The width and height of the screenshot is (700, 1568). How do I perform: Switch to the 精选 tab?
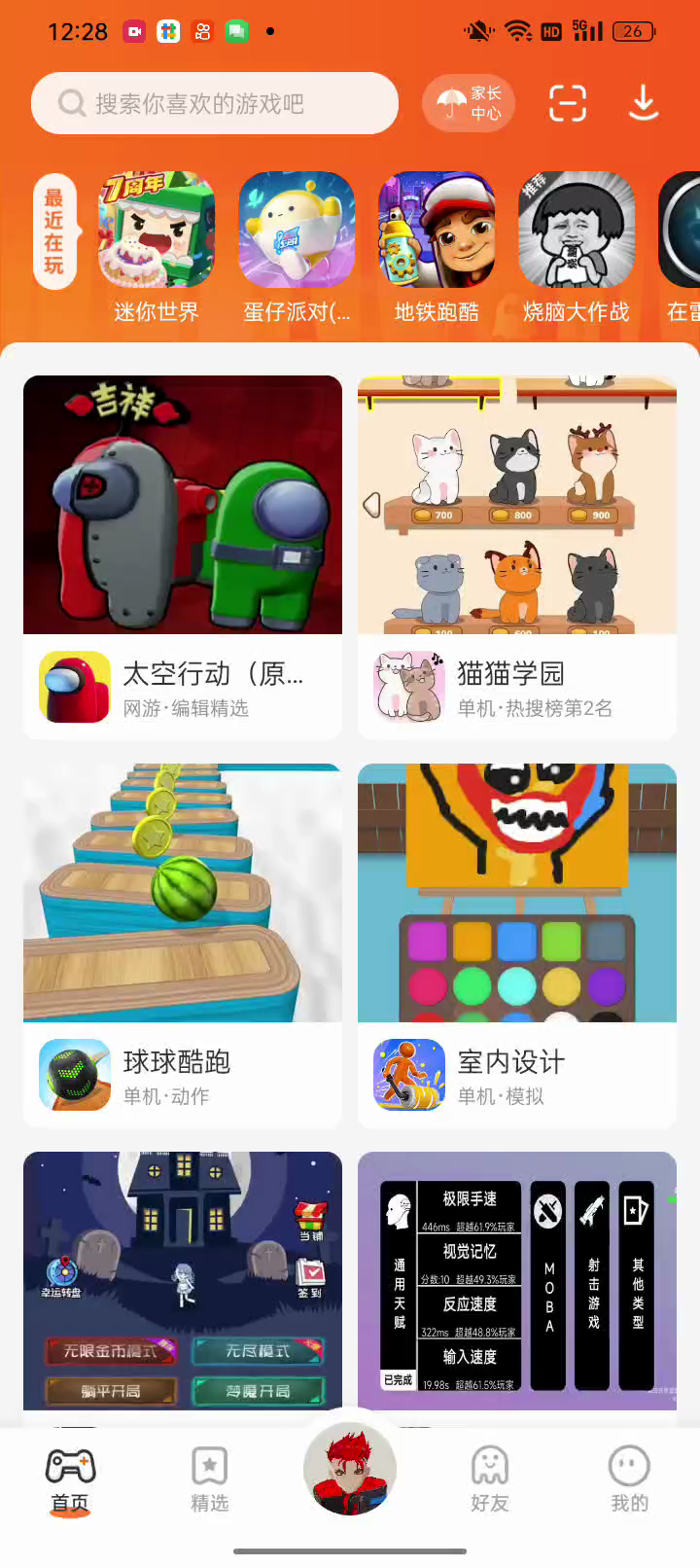210,1480
